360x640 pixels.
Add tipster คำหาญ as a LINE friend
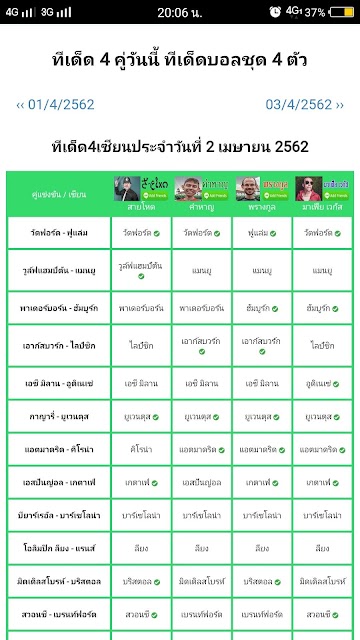point(216,196)
